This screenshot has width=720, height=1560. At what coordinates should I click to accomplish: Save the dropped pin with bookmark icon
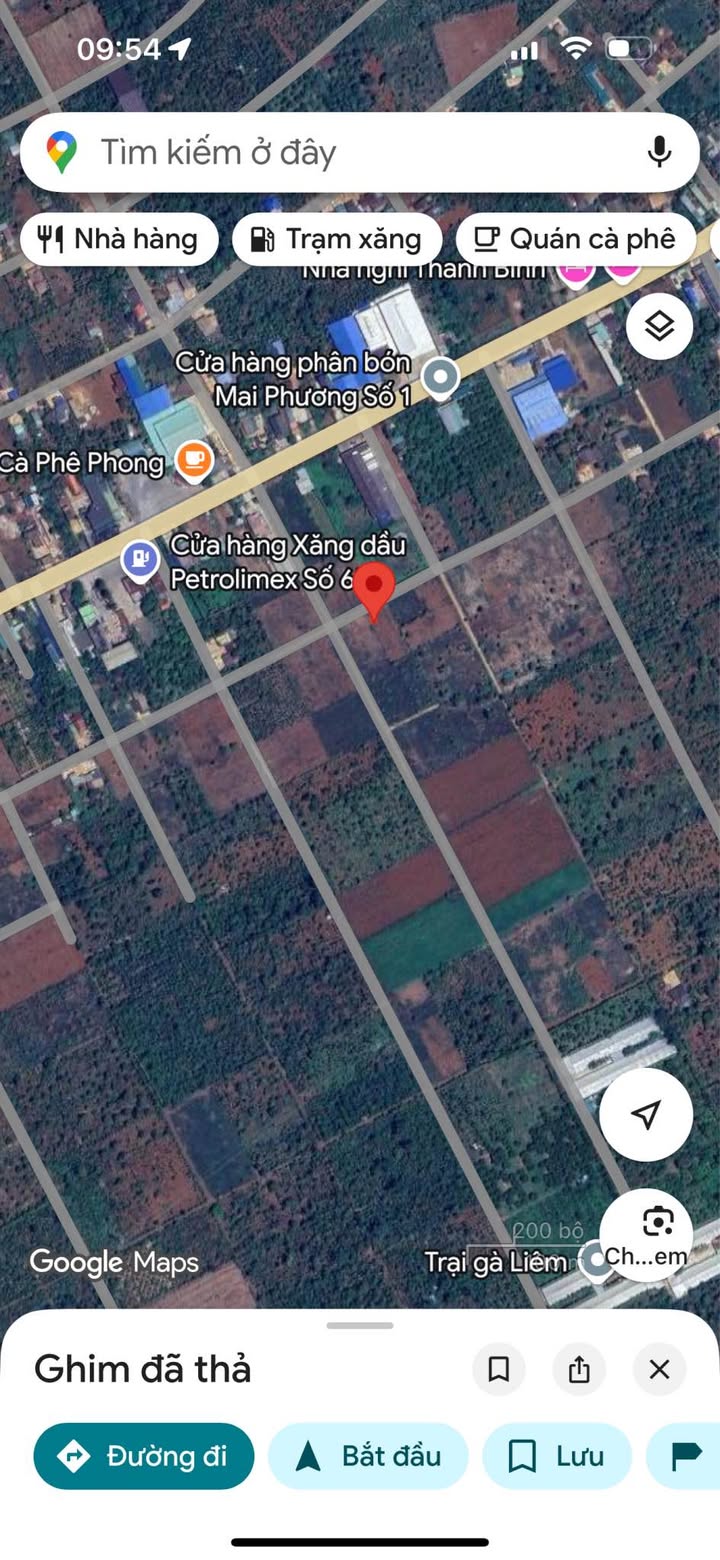(498, 1369)
